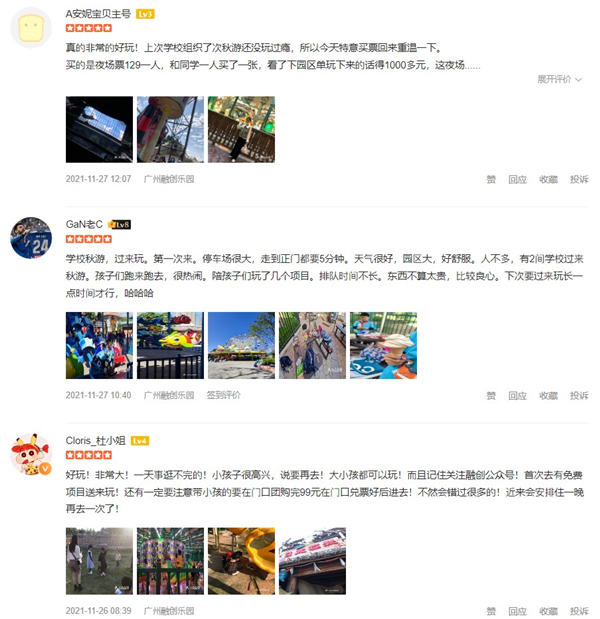The height and width of the screenshot is (619, 600).
Task: Open the 签到评价 link under GaN老C's review
Action: click(224, 395)
